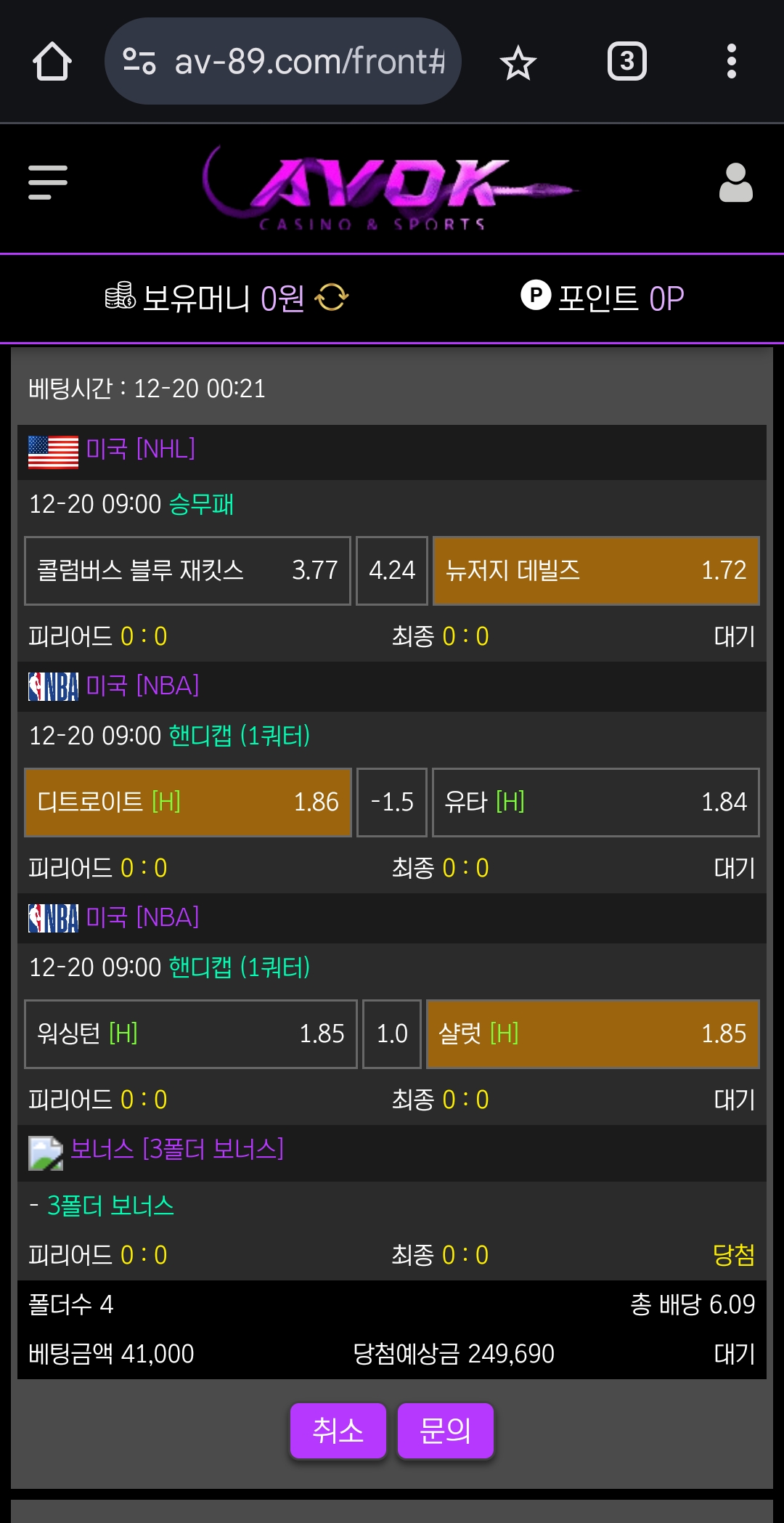Tap the av-89.com address bar
784x1523 pixels.
coord(283,62)
